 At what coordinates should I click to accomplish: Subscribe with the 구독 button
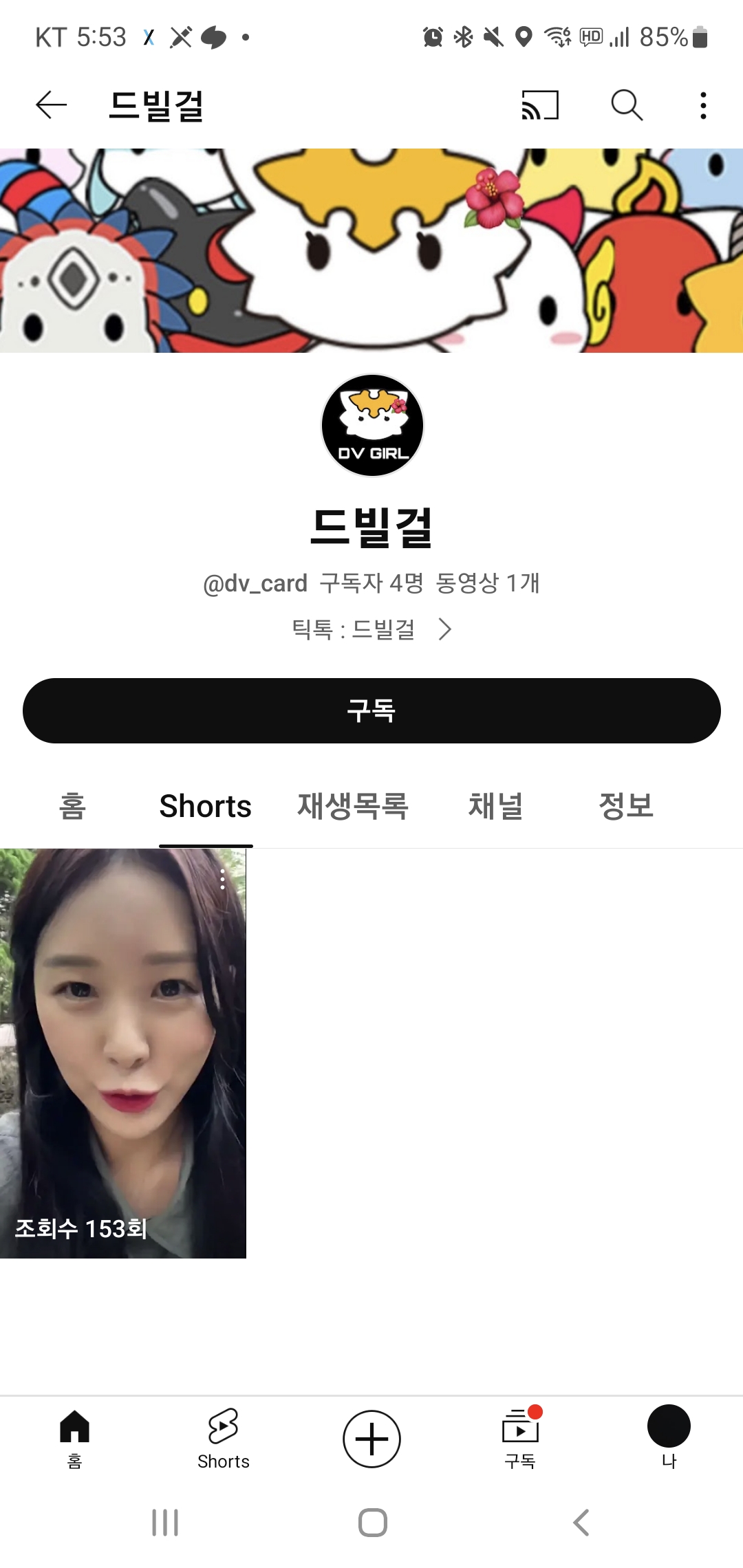pos(371,710)
